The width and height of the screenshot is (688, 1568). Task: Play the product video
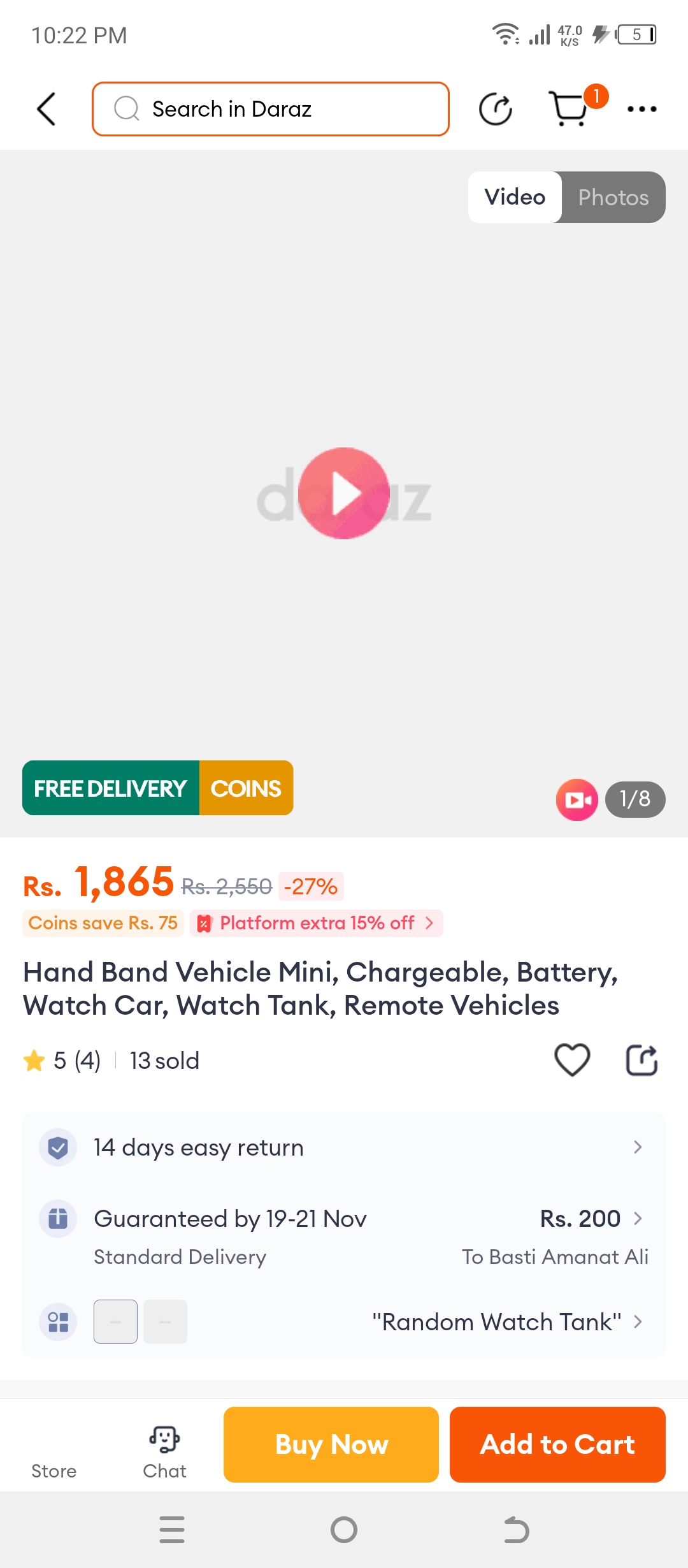tap(344, 493)
